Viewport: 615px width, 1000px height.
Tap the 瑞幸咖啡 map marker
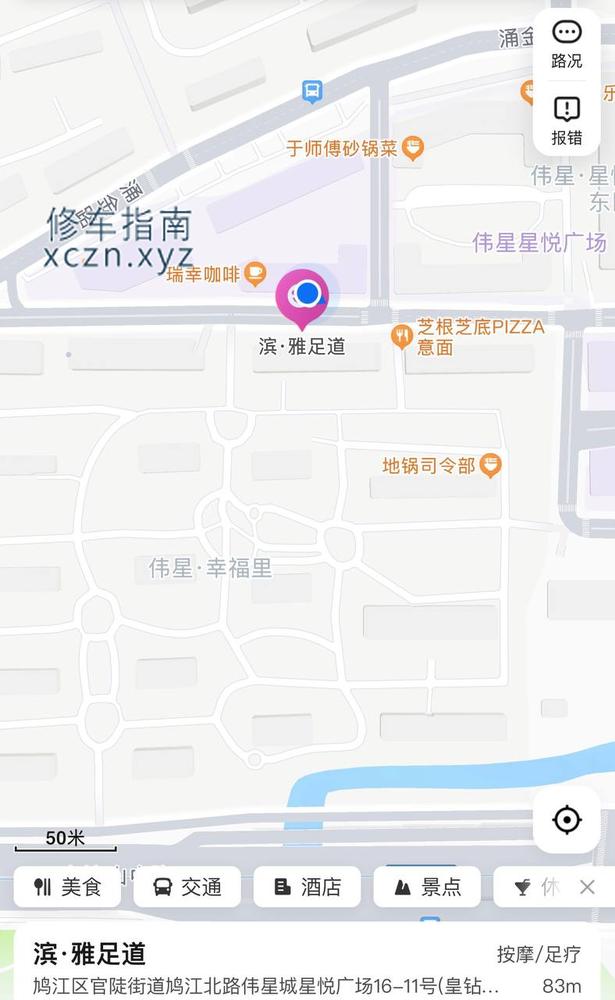[256, 272]
